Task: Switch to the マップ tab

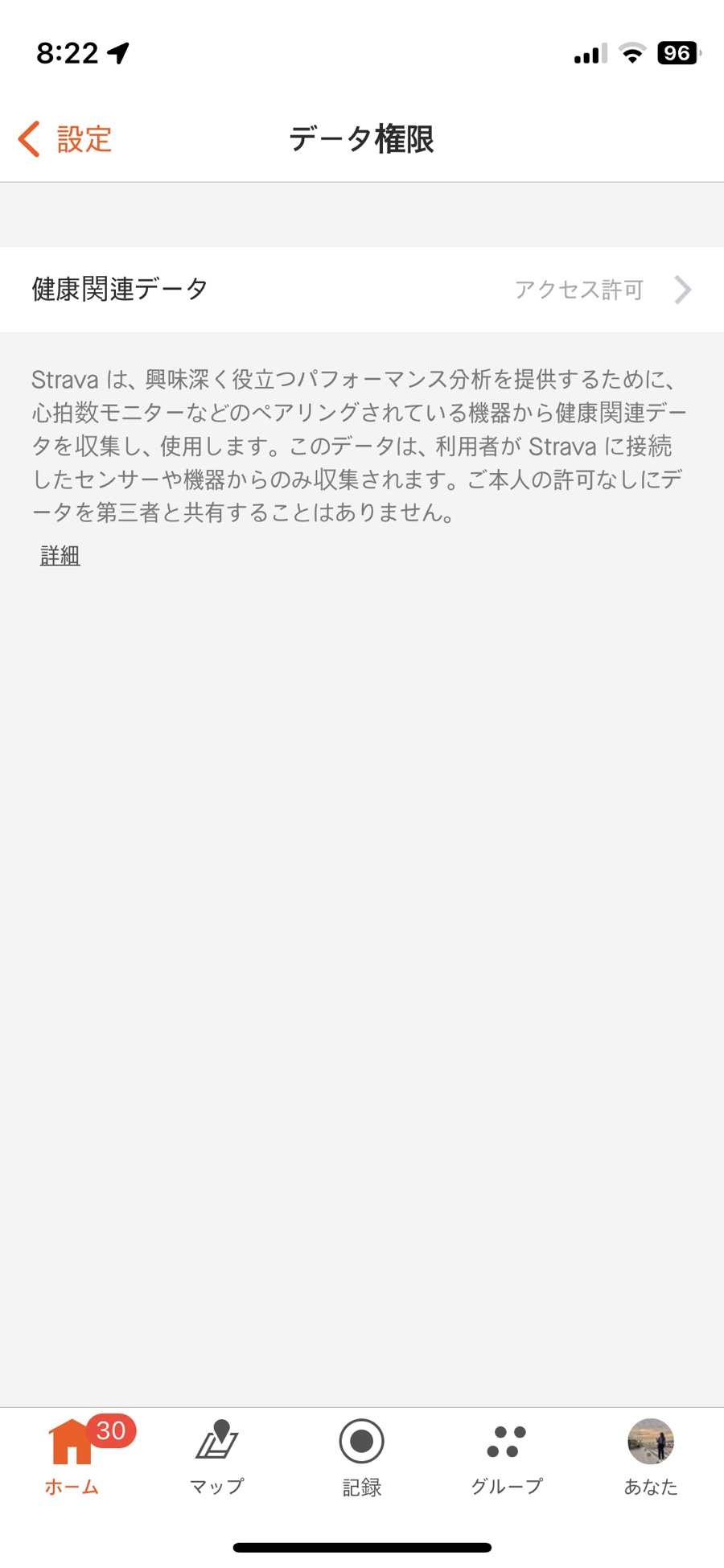Action: 216,1458
